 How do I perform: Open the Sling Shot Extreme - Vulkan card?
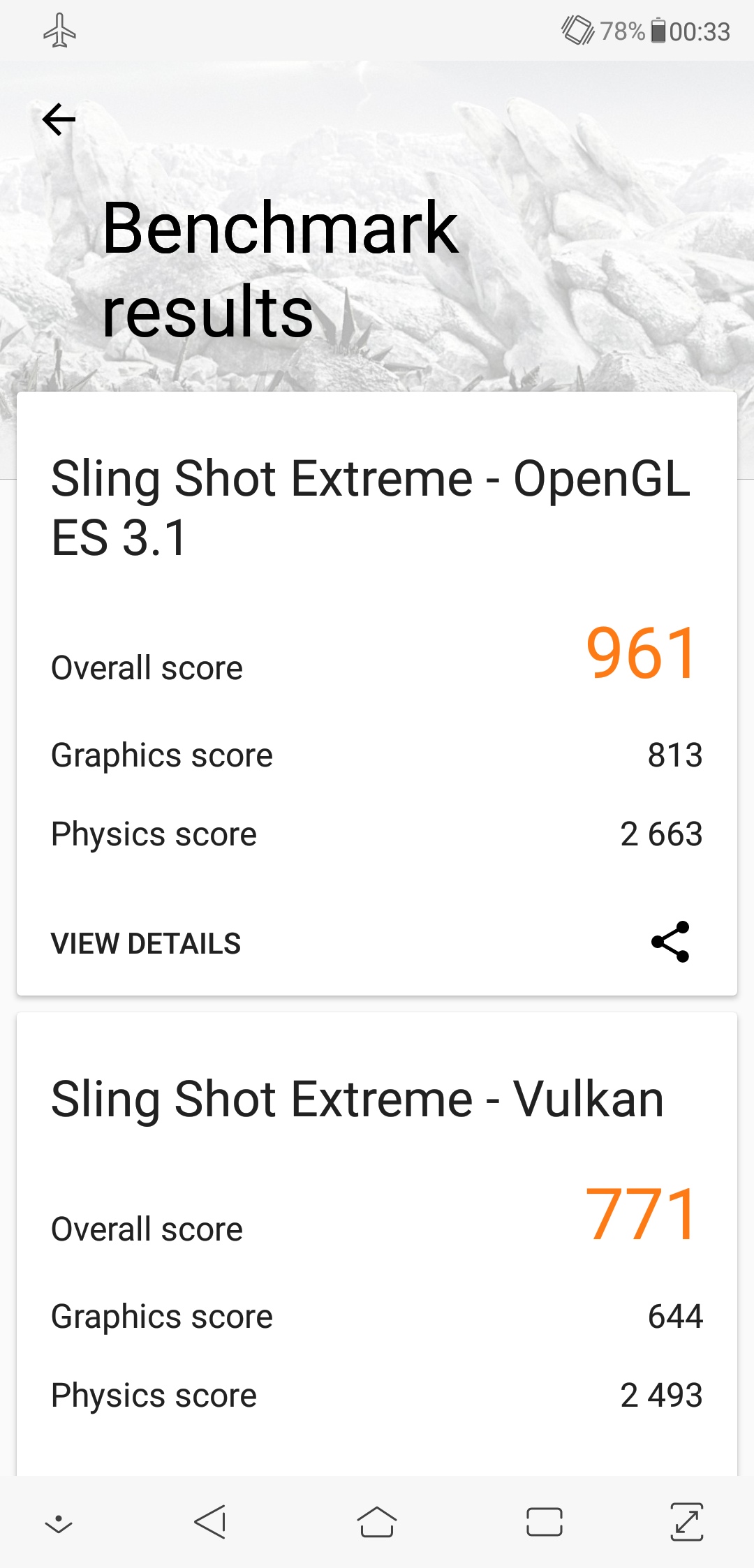(377, 1243)
